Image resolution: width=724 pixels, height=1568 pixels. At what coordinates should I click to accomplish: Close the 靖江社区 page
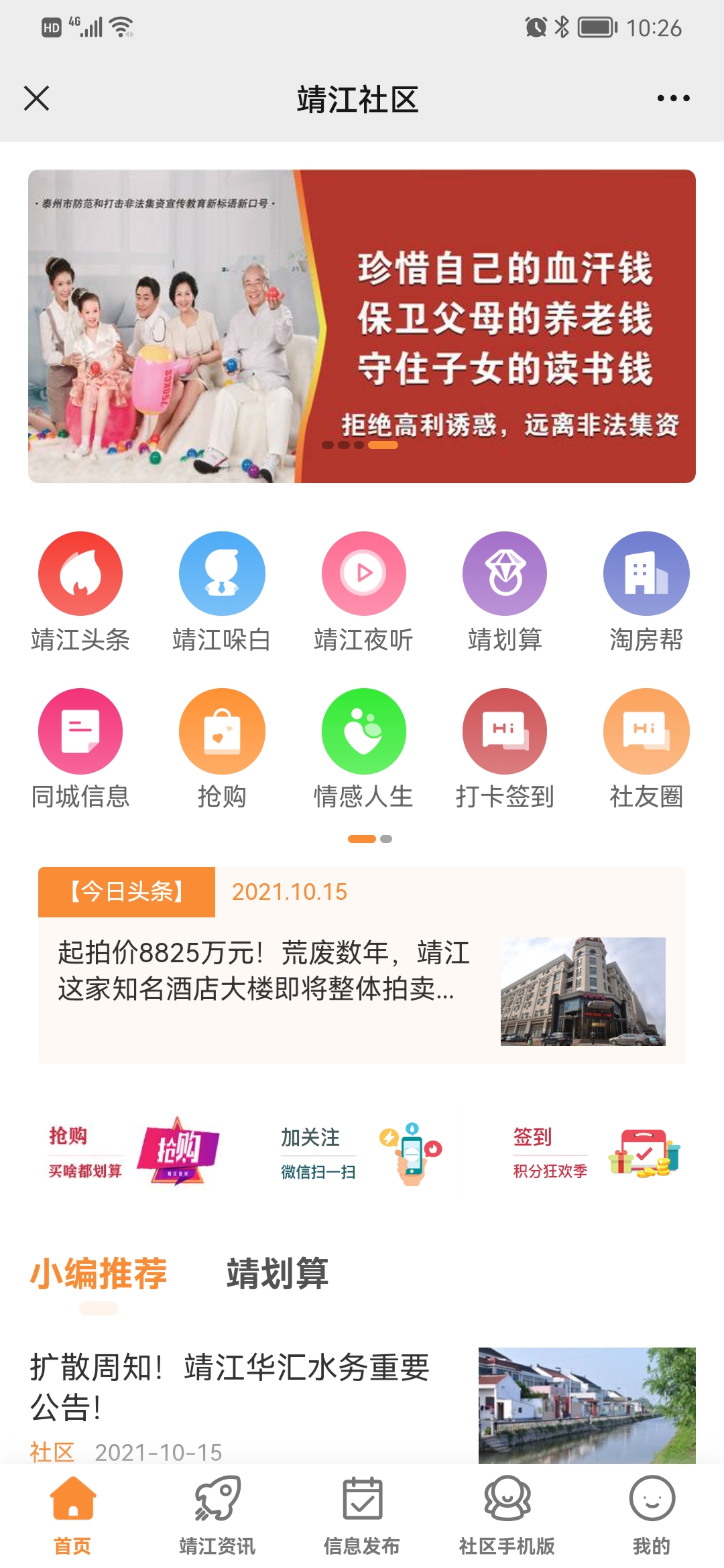pos(37,99)
